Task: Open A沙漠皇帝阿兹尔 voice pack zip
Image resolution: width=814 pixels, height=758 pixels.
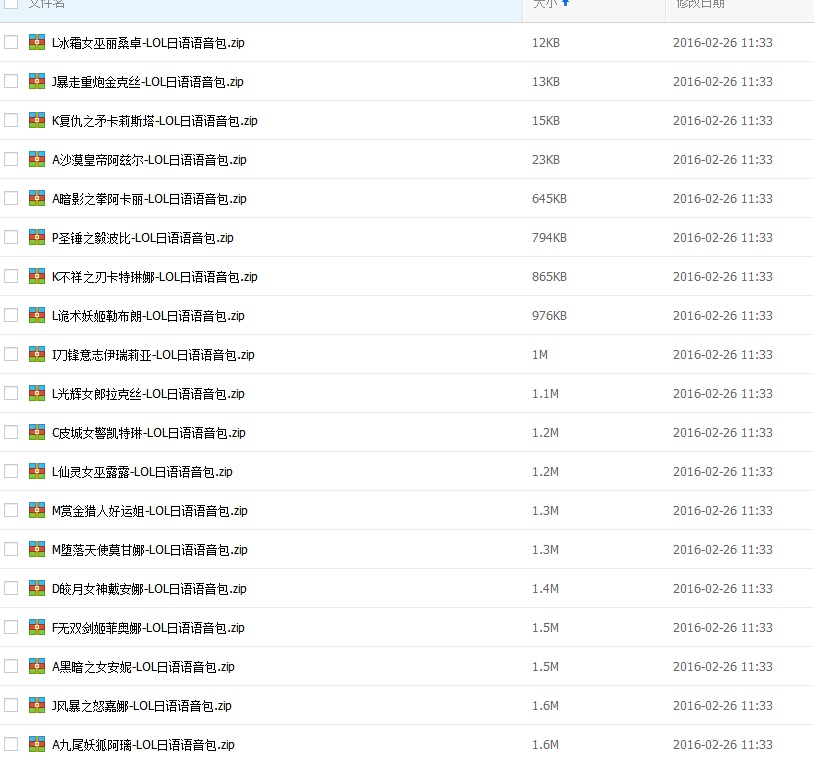Action: point(149,160)
